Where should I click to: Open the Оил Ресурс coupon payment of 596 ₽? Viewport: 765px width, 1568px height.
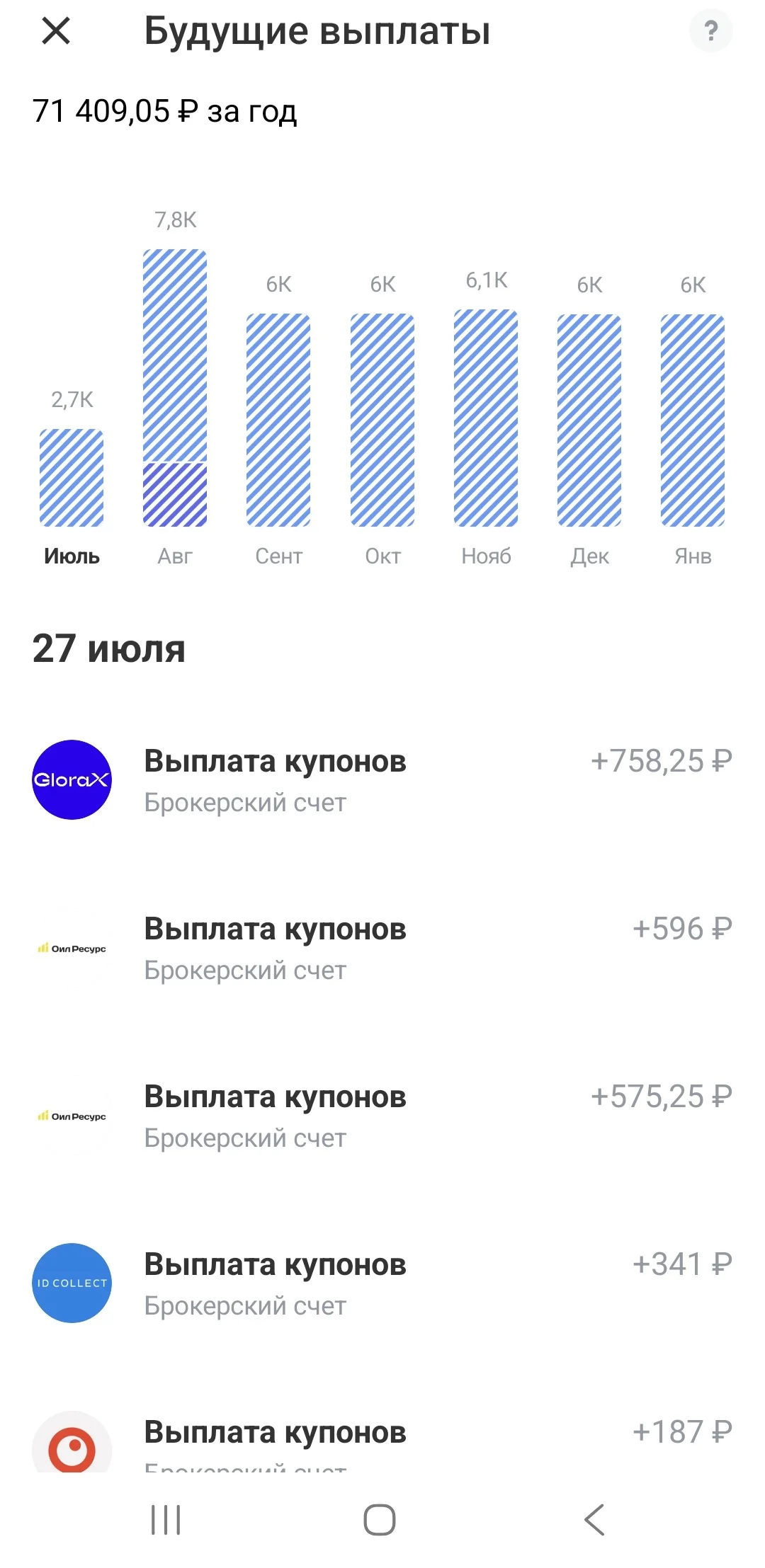point(382,948)
